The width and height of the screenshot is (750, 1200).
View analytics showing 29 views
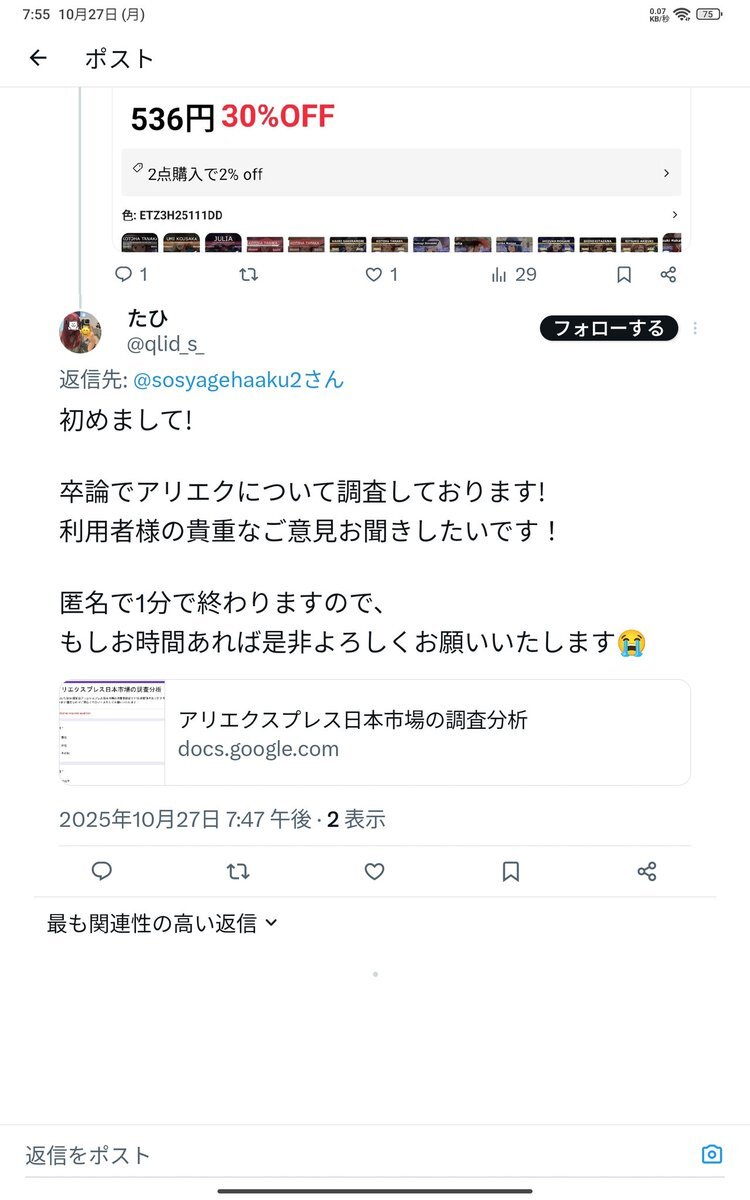[x=514, y=274]
